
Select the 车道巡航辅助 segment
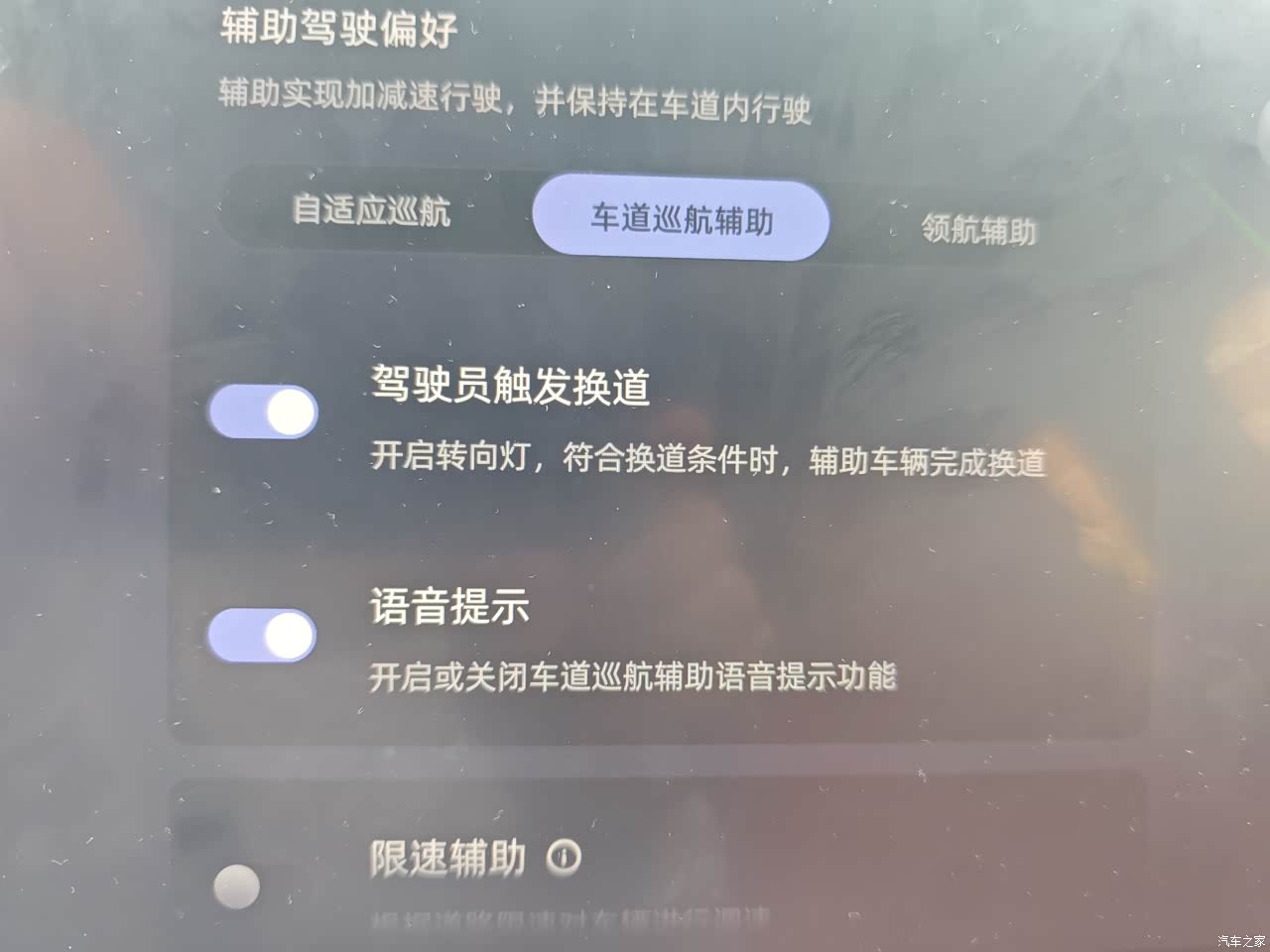681,219
